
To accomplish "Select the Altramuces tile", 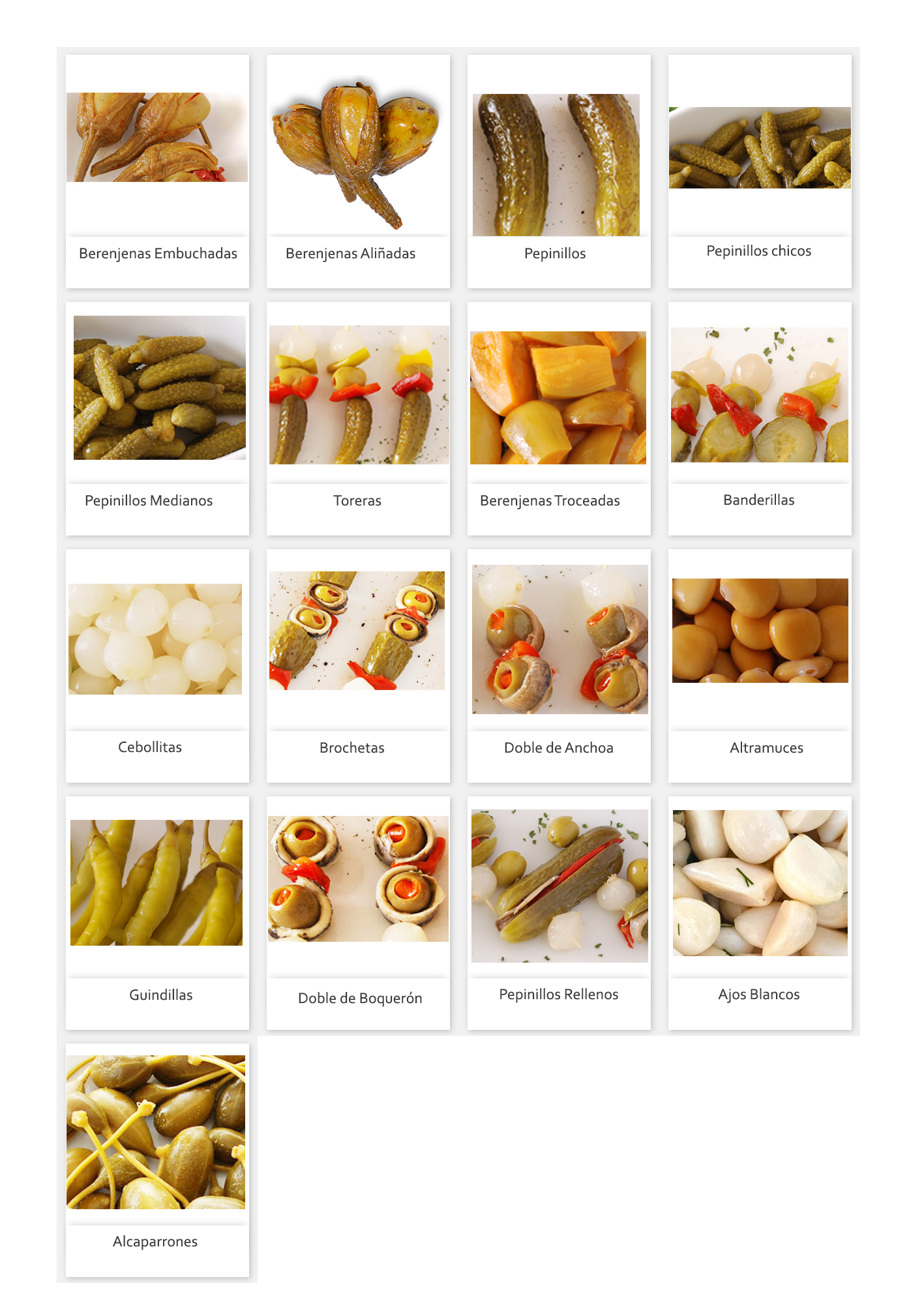I will [x=760, y=665].
